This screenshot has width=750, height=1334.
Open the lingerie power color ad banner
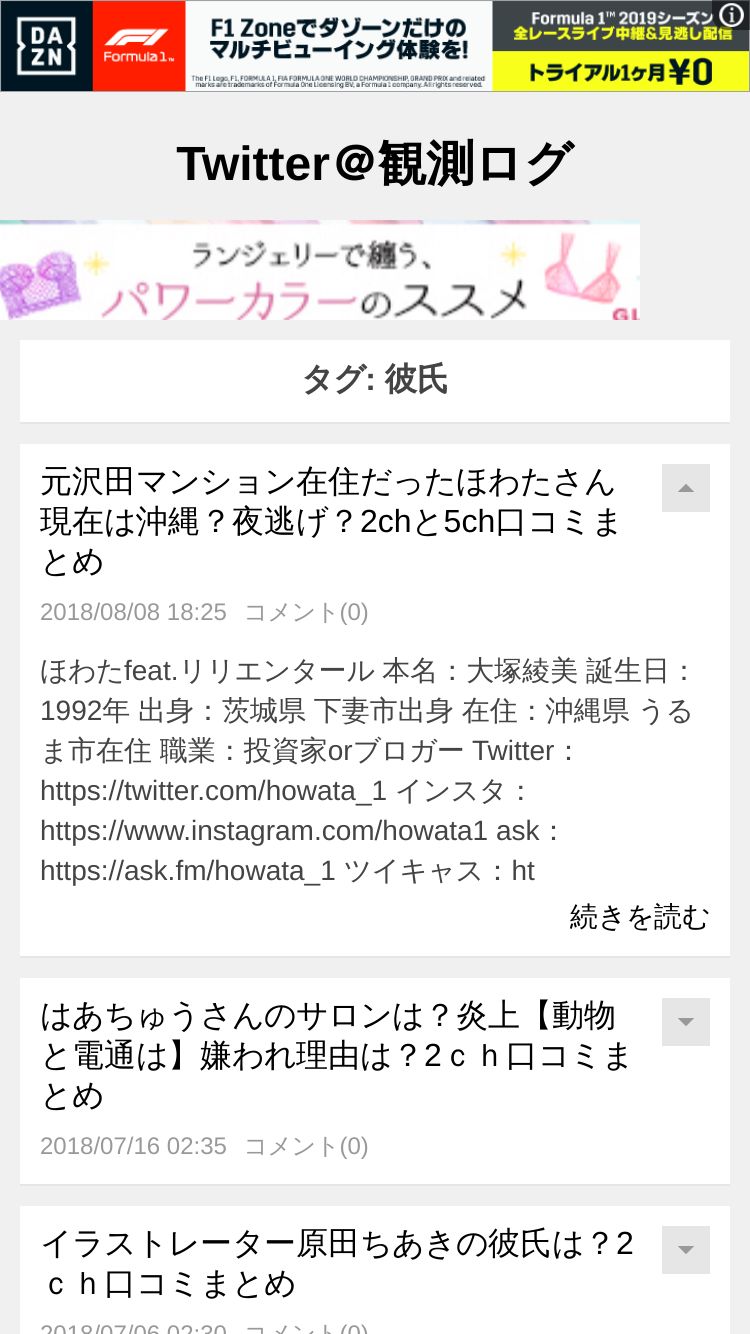click(320, 270)
